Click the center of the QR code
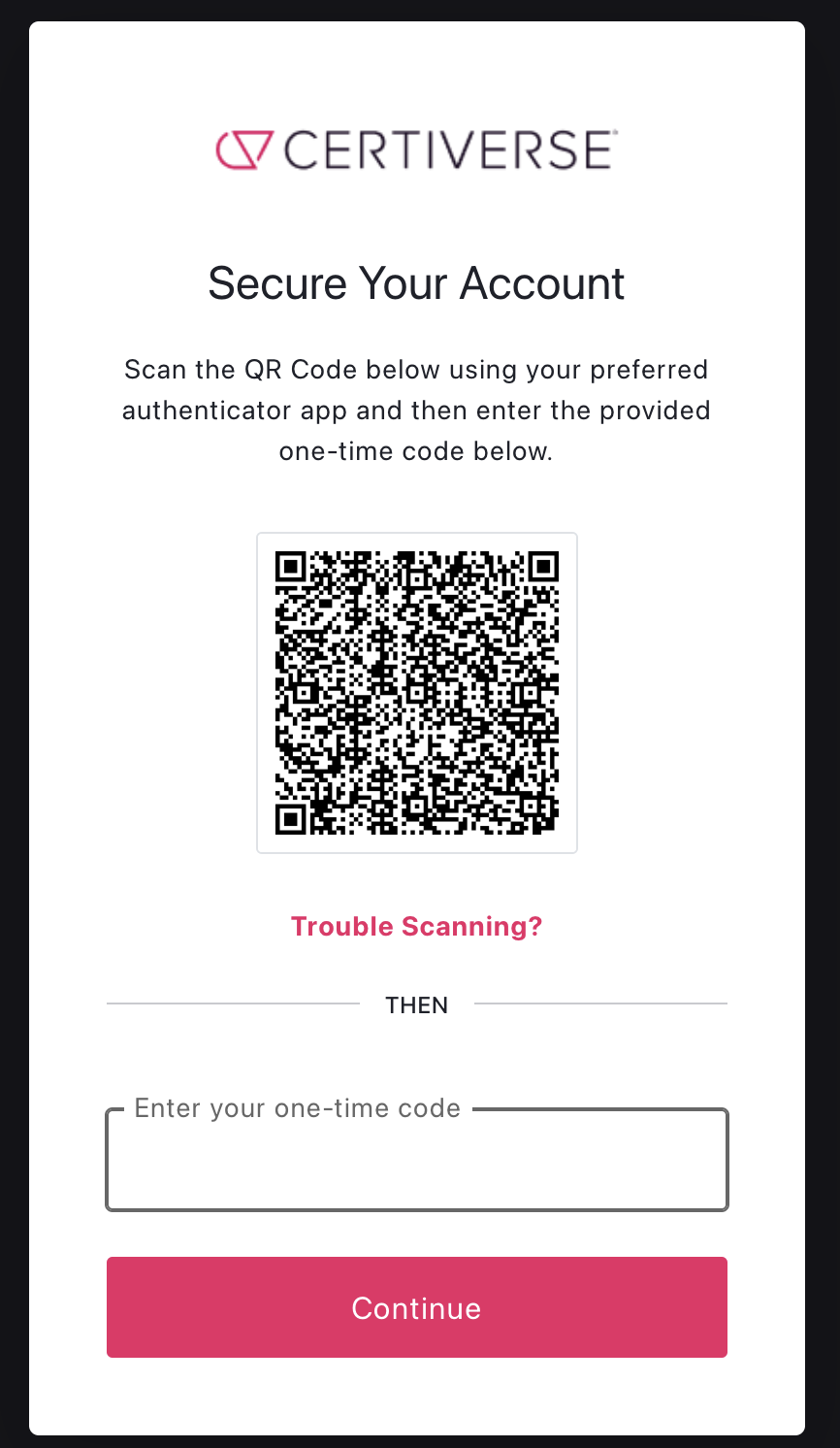The width and height of the screenshot is (840, 1448). (416, 693)
